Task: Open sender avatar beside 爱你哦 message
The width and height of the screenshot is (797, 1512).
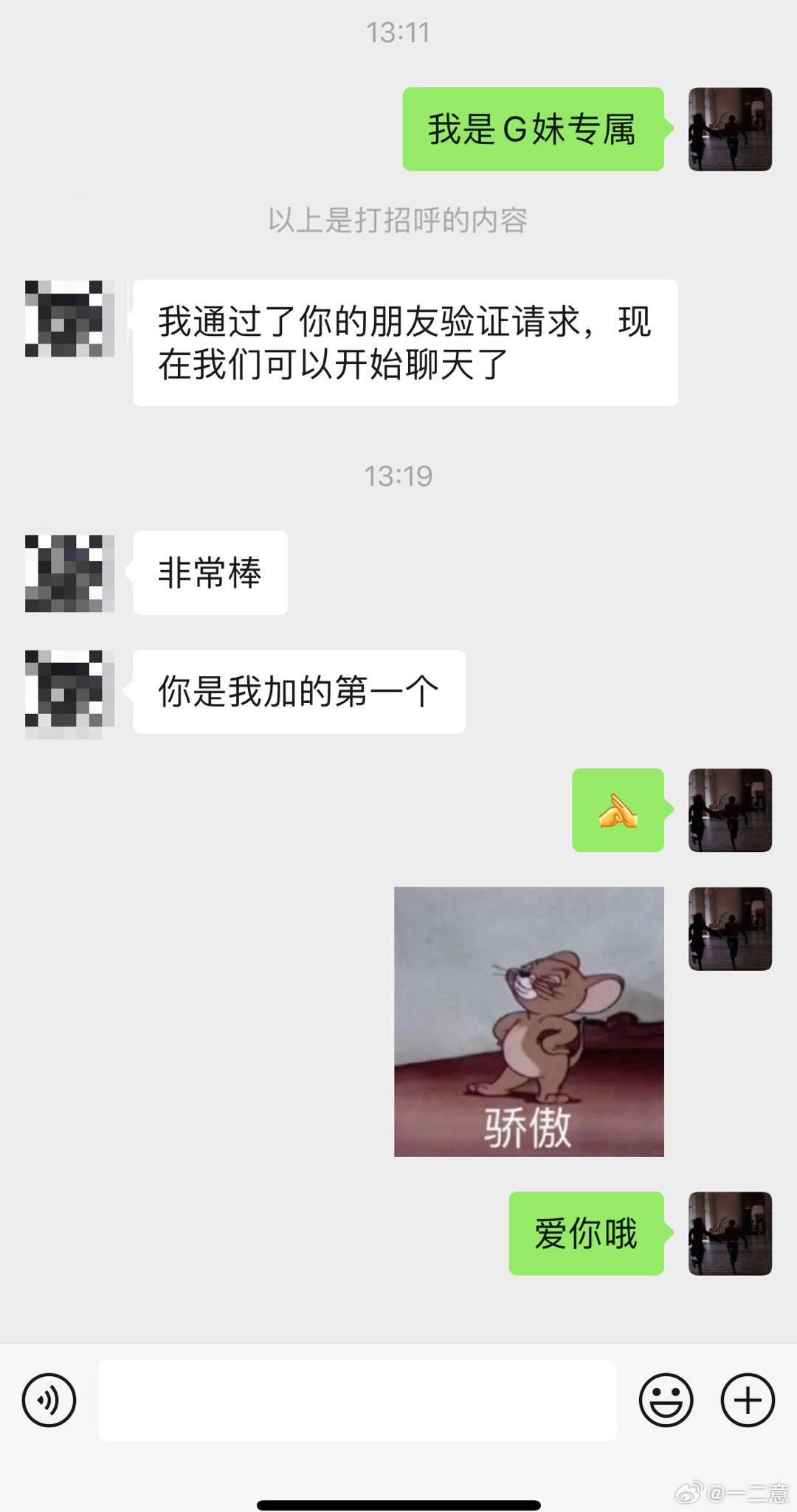Action: (x=730, y=1233)
